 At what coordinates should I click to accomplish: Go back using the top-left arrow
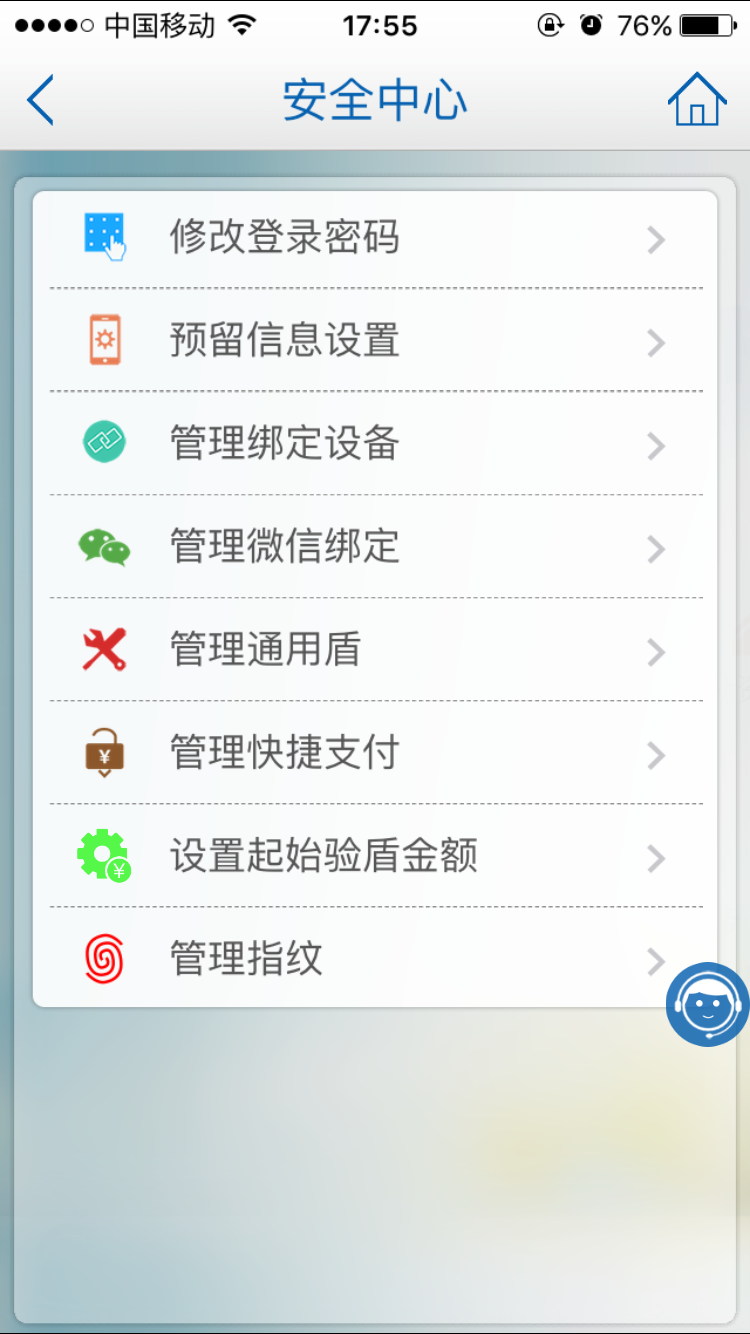pyautogui.click(x=40, y=100)
